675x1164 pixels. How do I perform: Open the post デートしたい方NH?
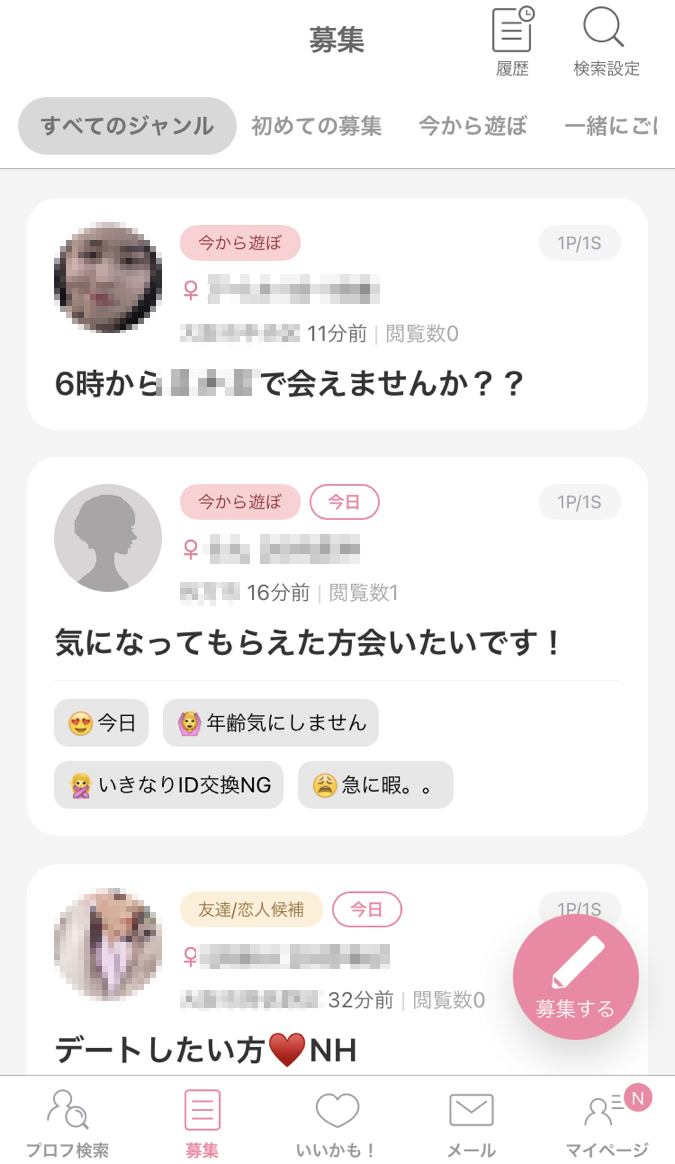(205, 1049)
